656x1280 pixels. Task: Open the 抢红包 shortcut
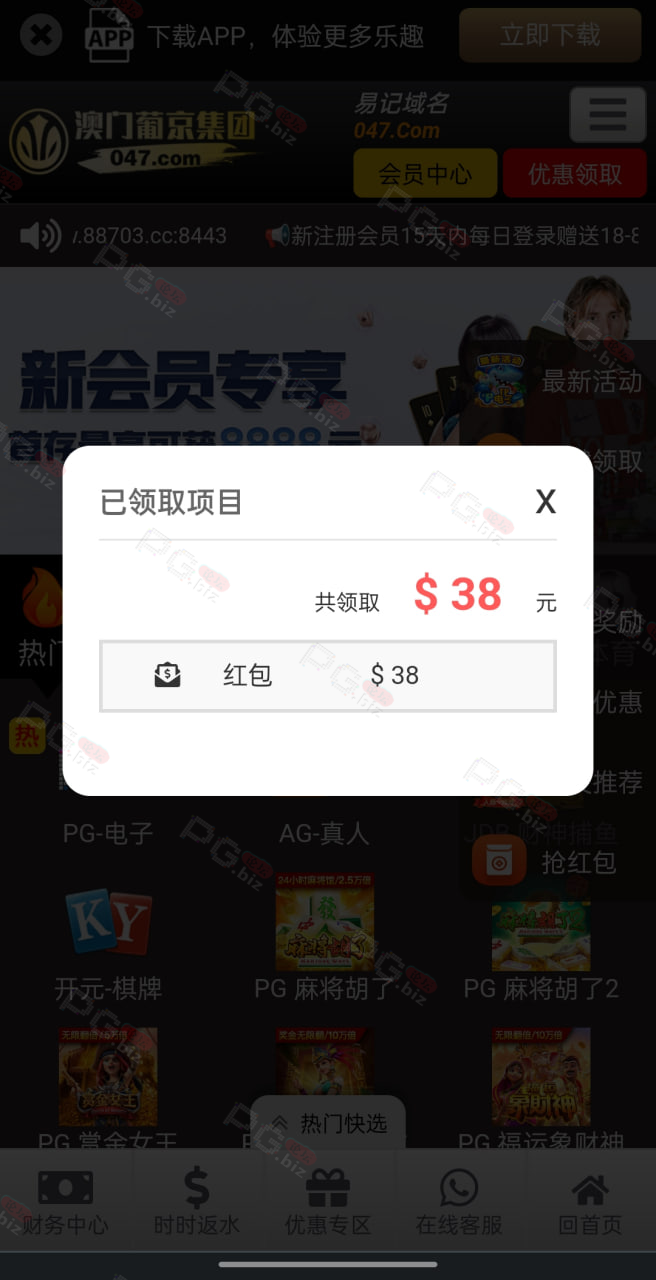click(558, 861)
